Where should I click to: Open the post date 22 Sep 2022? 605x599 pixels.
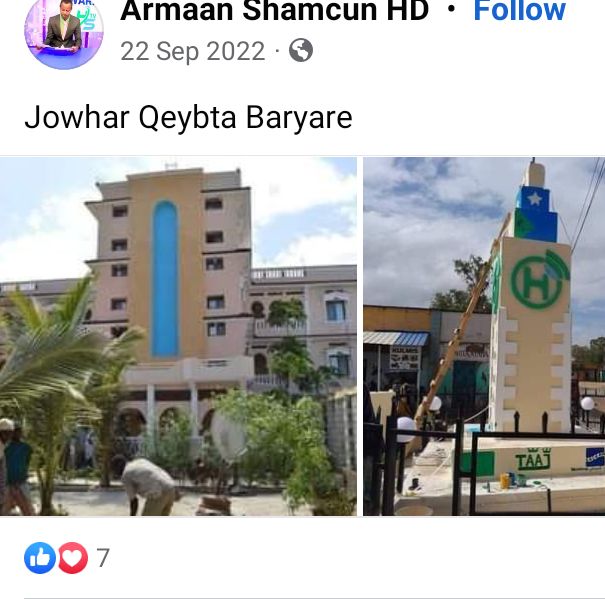[x=192, y=52]
